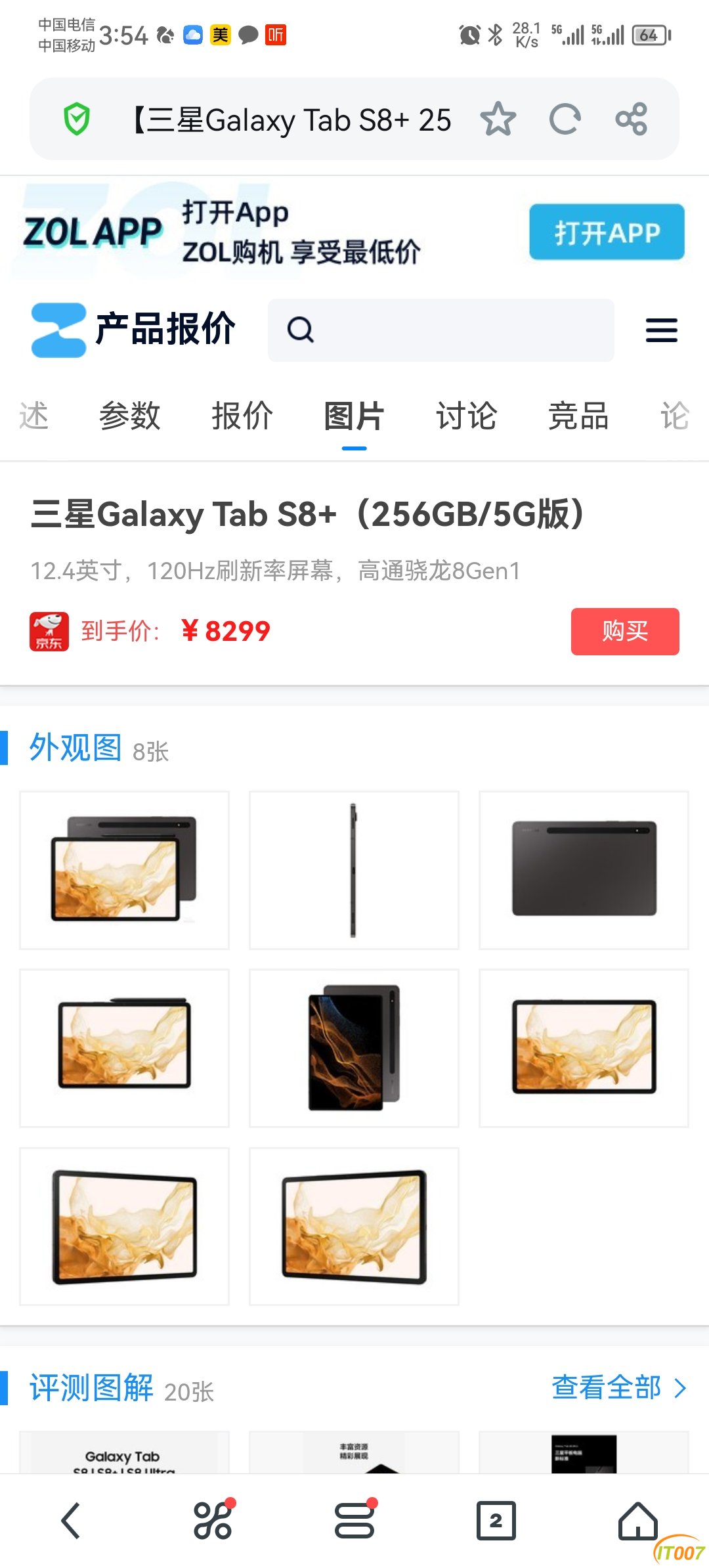Bookmark this page with the star icon

[498, 120]
